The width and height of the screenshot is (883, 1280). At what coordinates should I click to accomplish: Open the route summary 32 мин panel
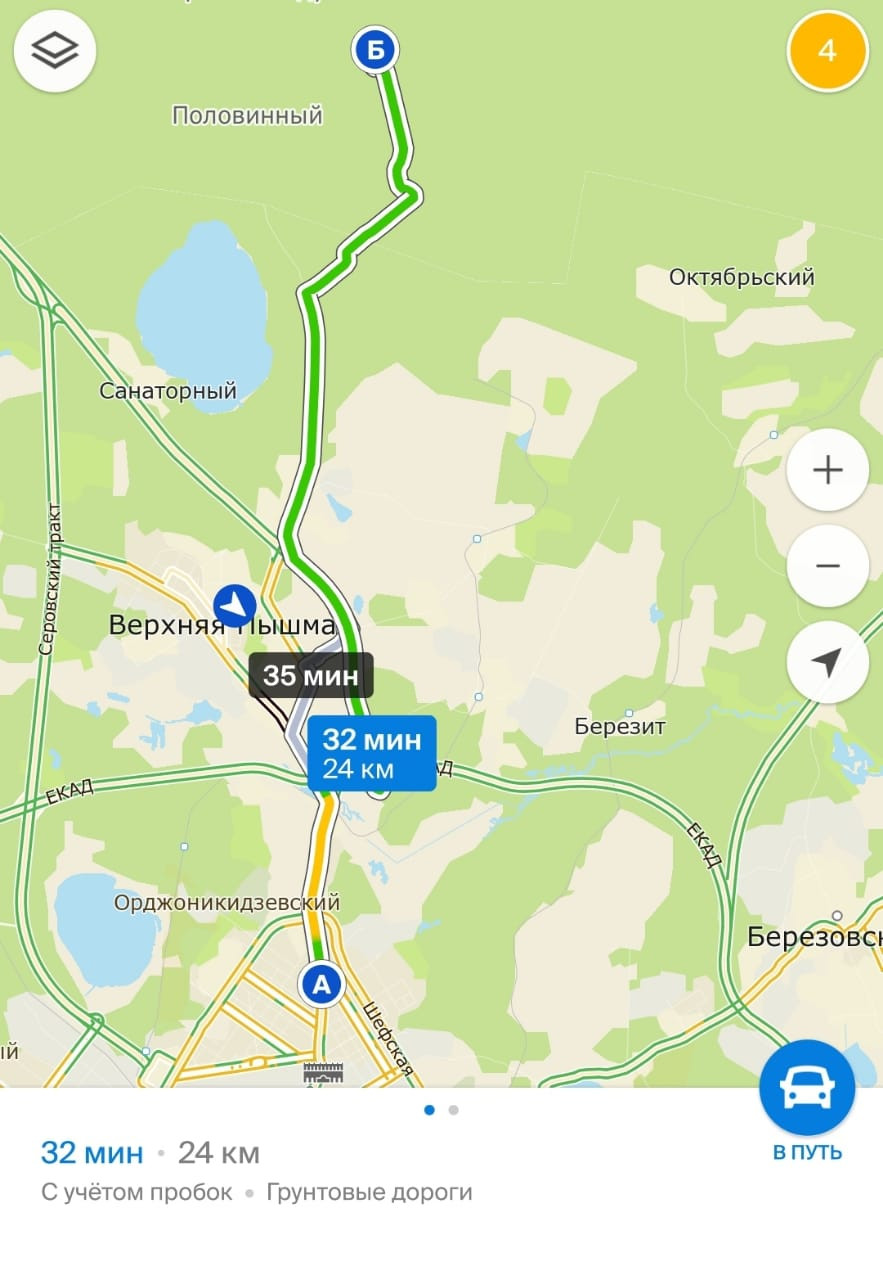coord(150,1153)
